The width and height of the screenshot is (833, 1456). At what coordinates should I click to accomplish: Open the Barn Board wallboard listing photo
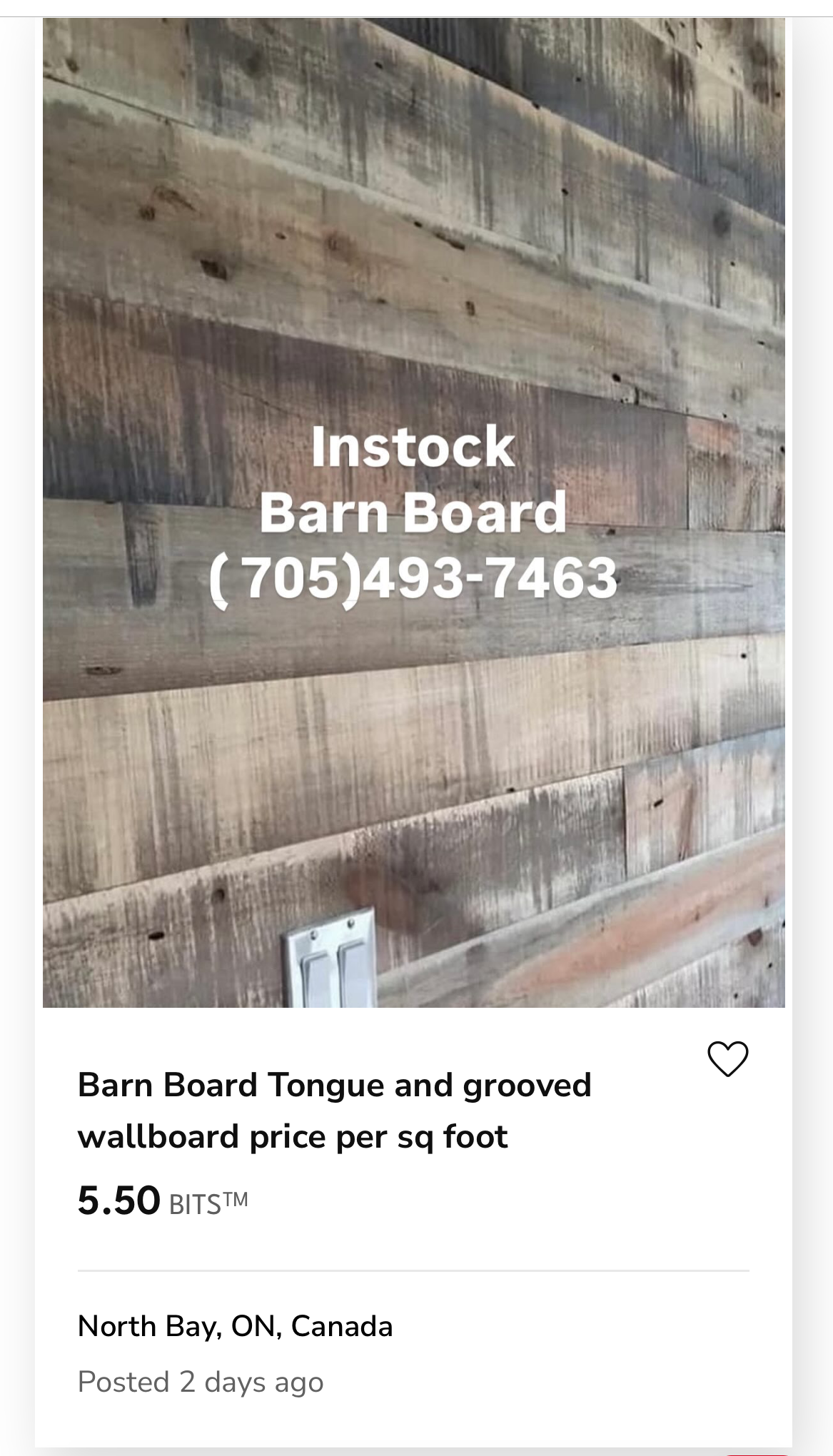coord(414,512)
